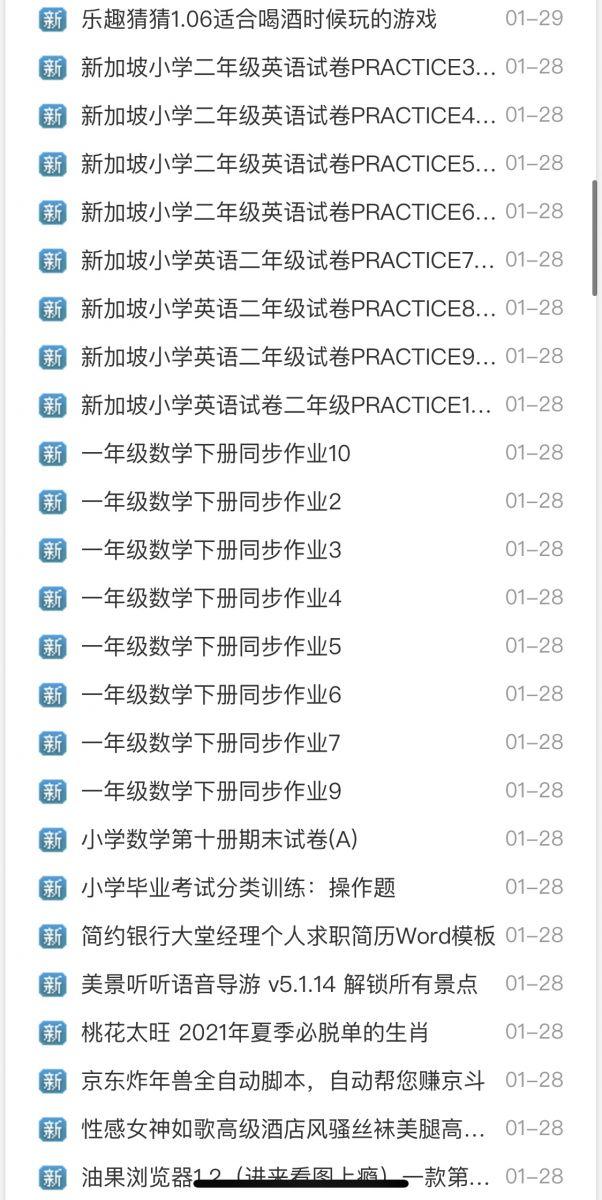Open 新加坡小学二年级英语试卷PRACTICE3 entry
Image resolution: width=602 pixels, height=1200 pixels.
288,67
